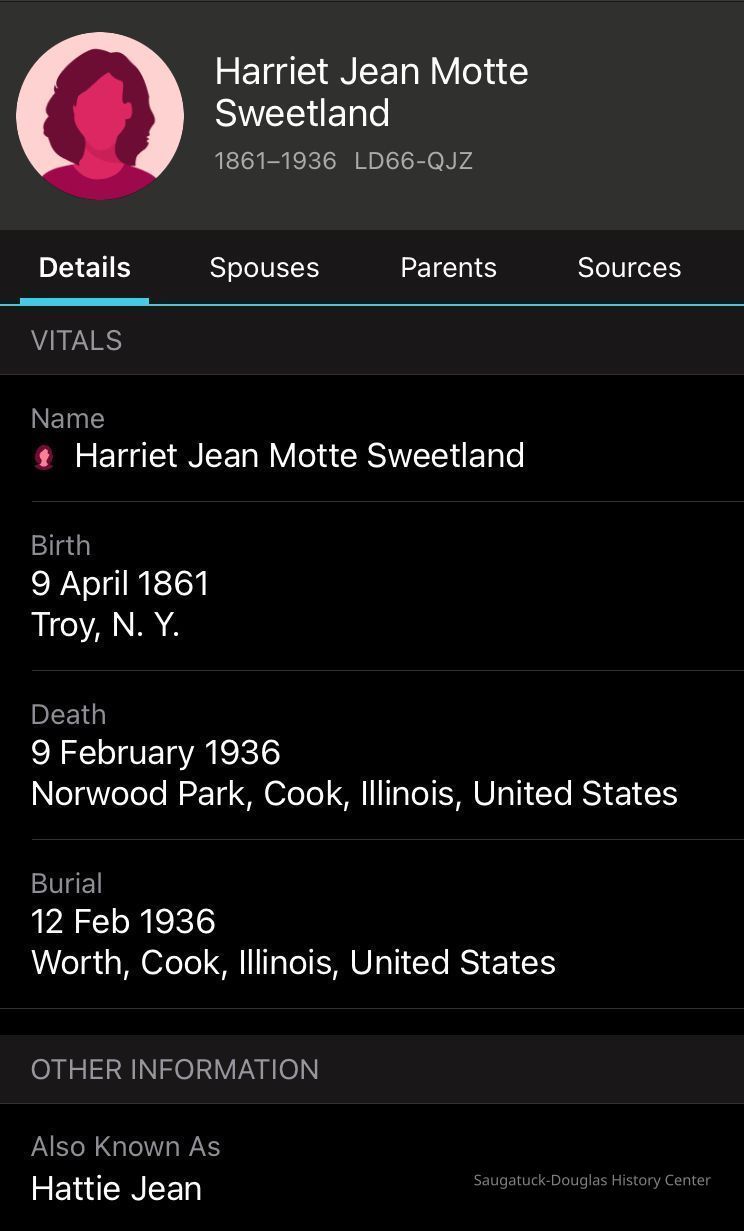The image size is (744, 1231).
Task: Switch to the Parents tab
Action: [x=448, y=267]
